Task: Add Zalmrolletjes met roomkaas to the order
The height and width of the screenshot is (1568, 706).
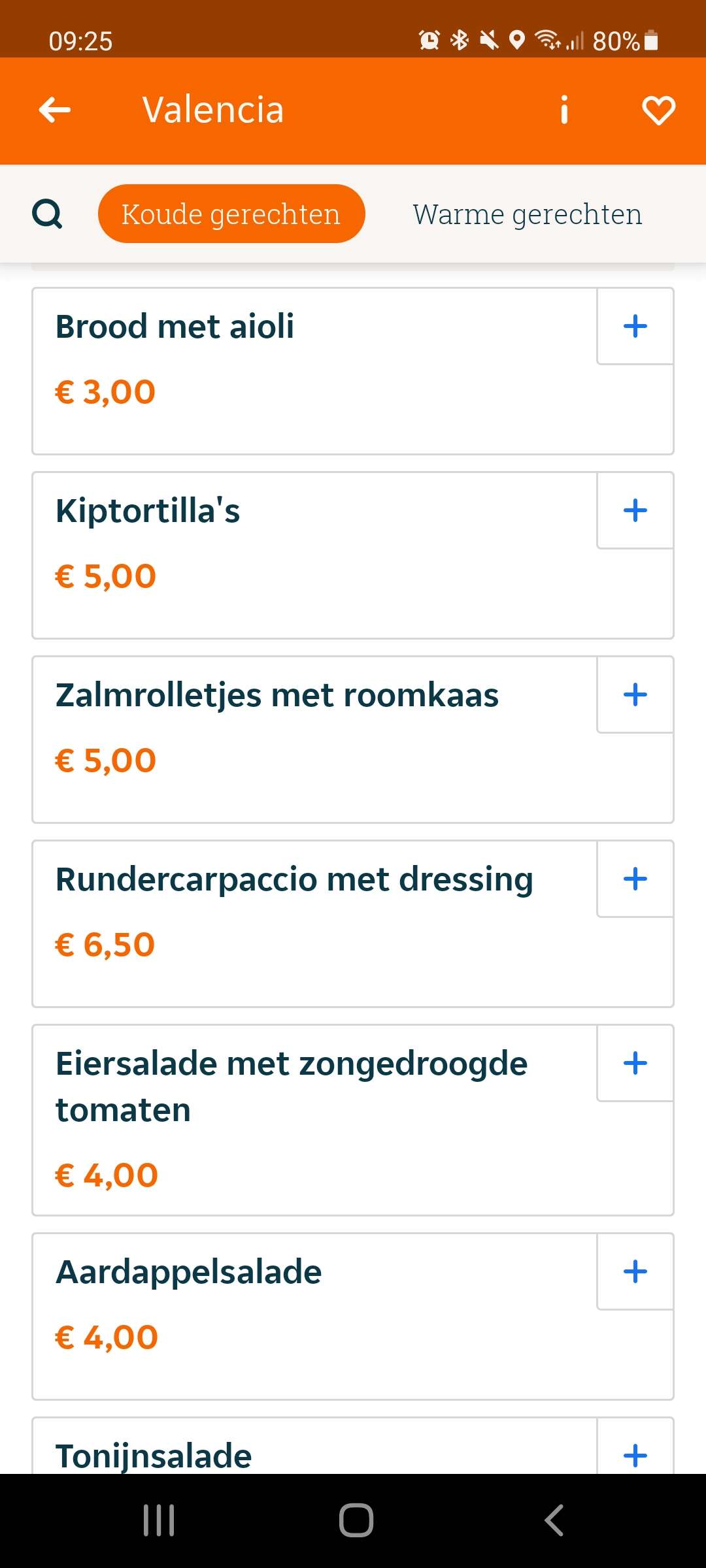Action: click(x=635, y=694)
